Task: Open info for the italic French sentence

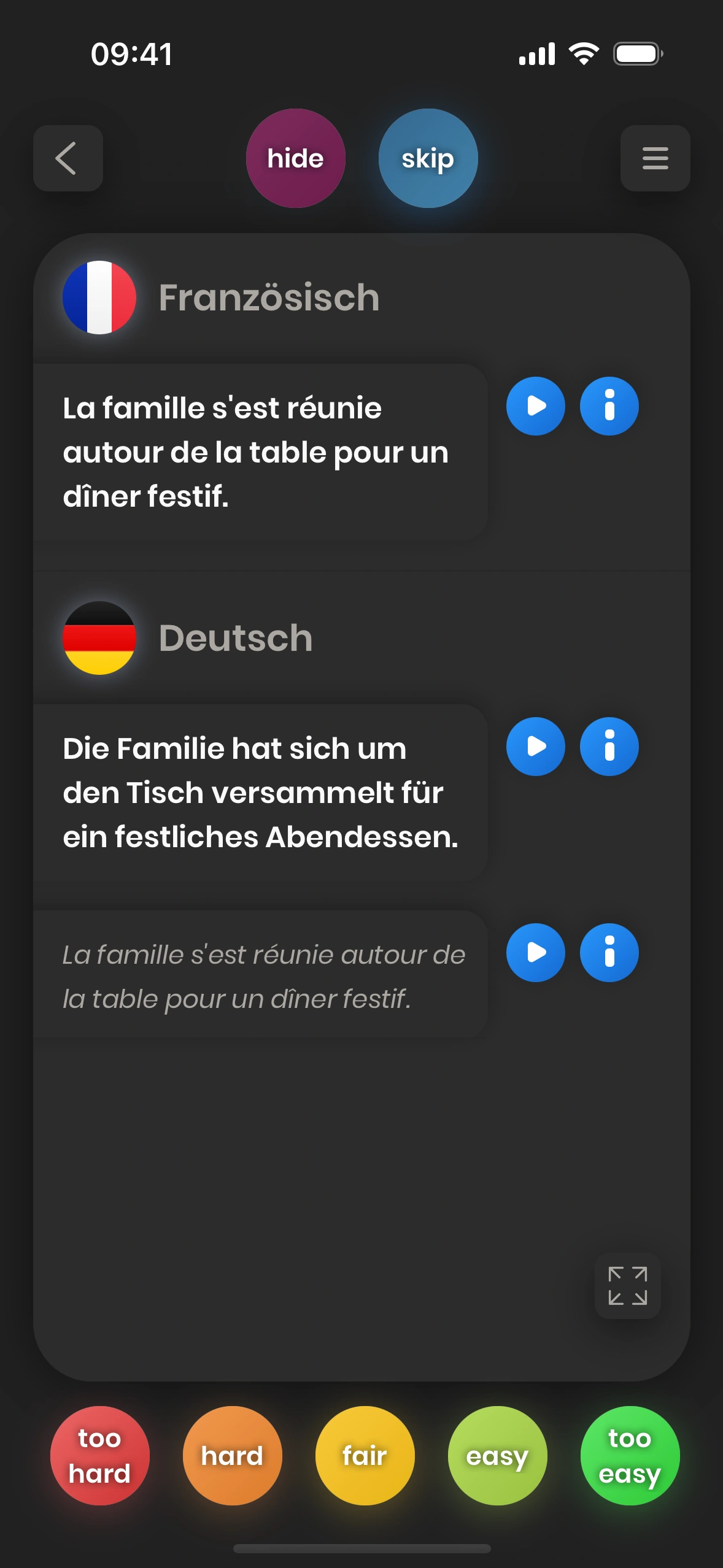Action: 609,953
